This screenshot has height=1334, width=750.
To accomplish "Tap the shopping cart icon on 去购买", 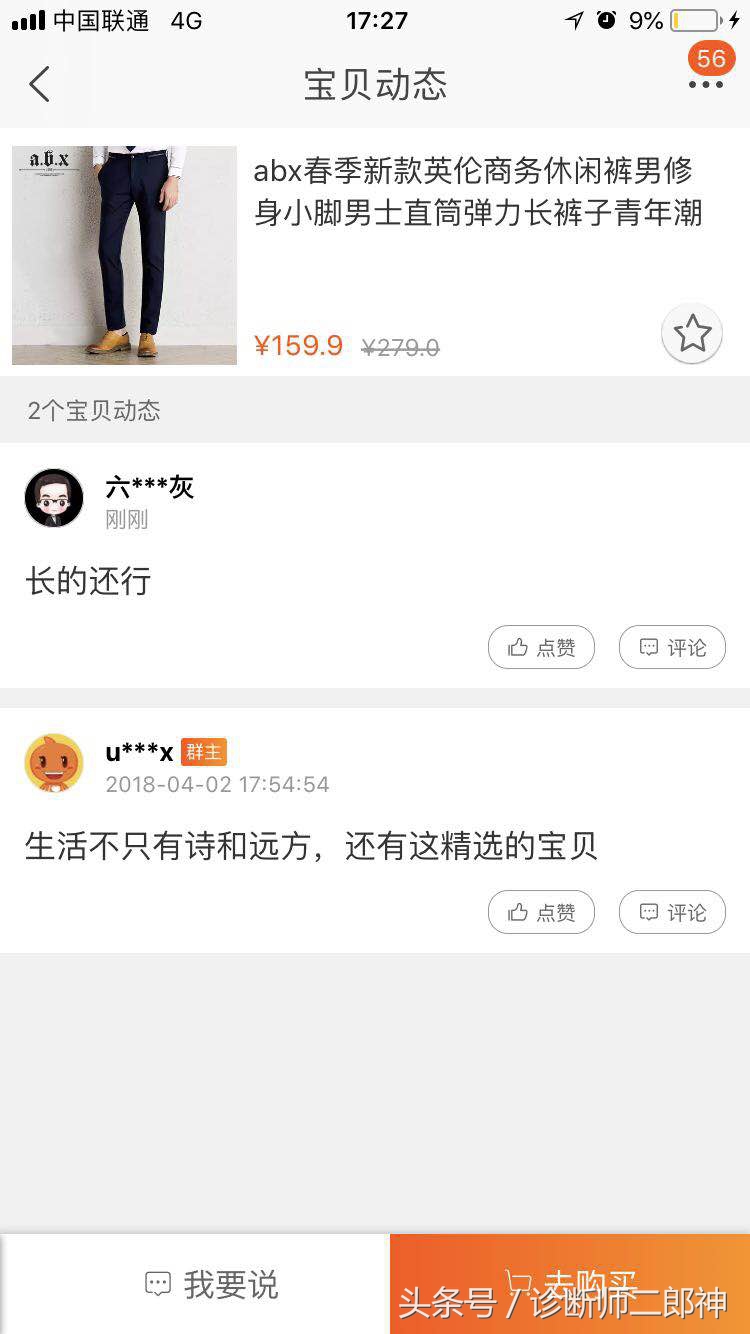I will click(517, 1278).
